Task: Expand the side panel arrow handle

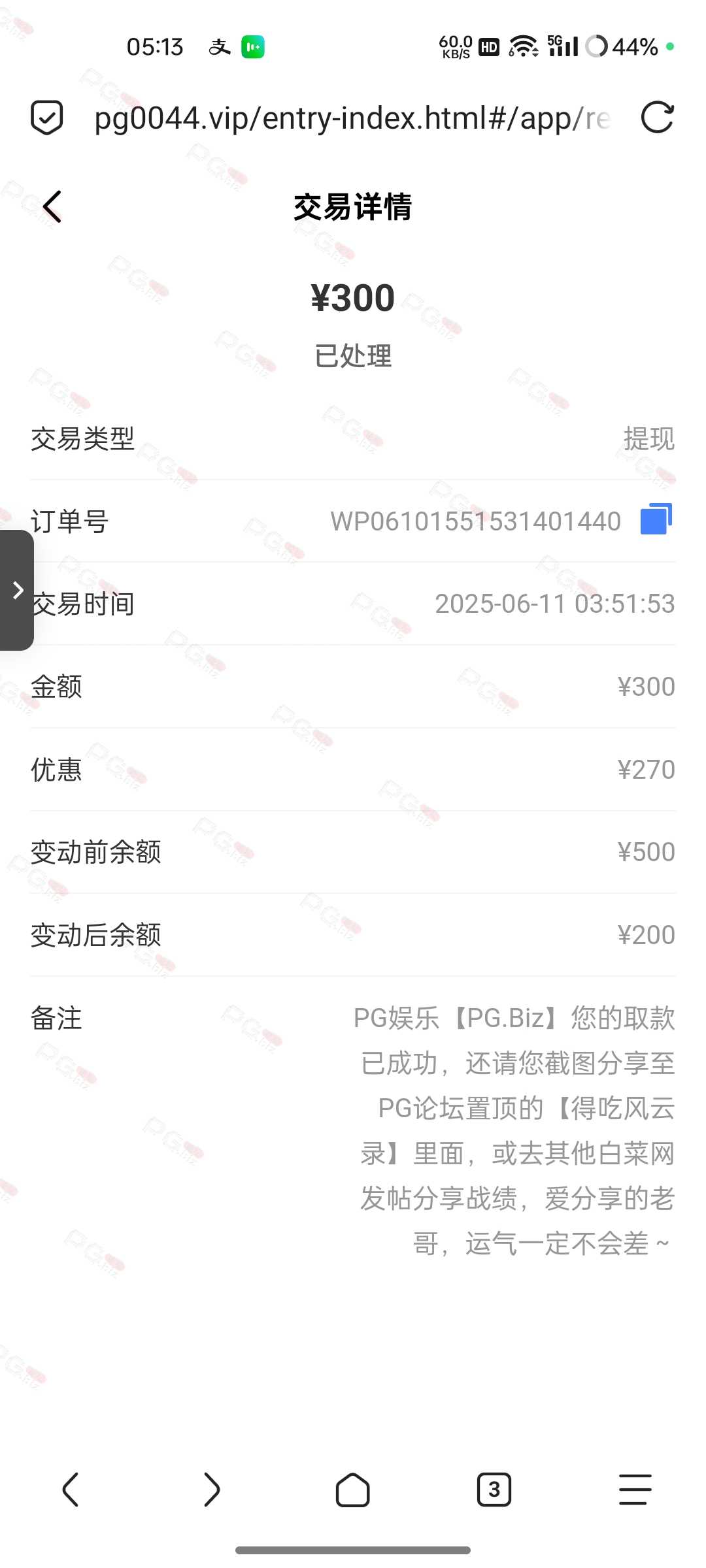Action: click(x=17, y=590)
